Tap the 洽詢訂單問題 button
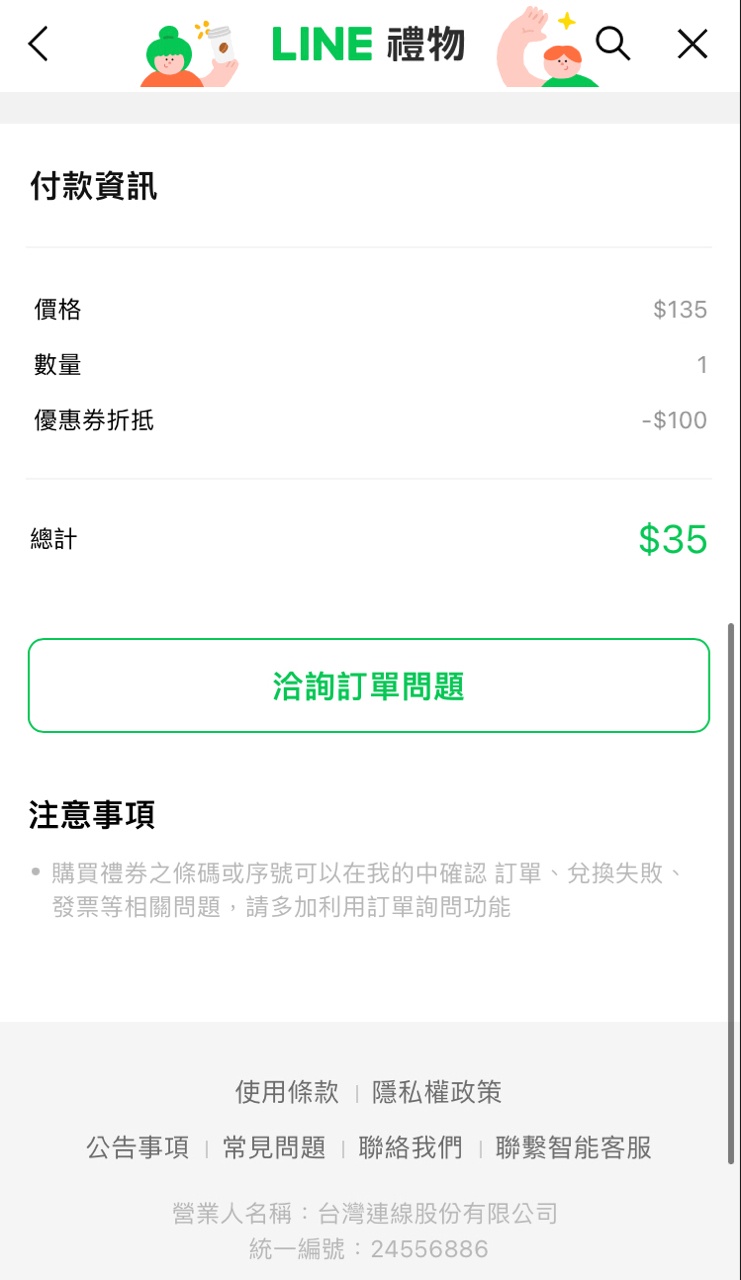741x1280 pixels. [369, 686]
